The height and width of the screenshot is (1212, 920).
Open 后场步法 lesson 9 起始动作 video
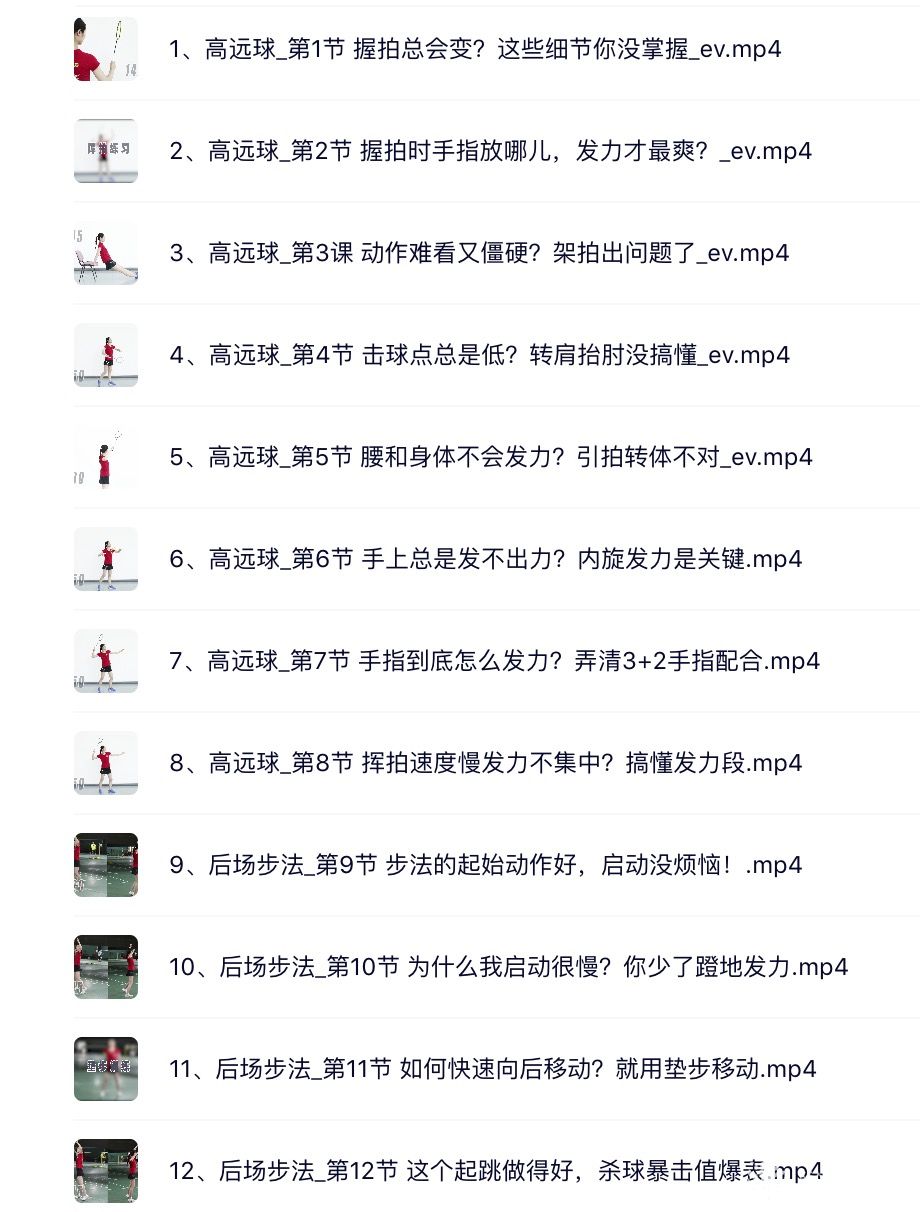pos(485,865)
